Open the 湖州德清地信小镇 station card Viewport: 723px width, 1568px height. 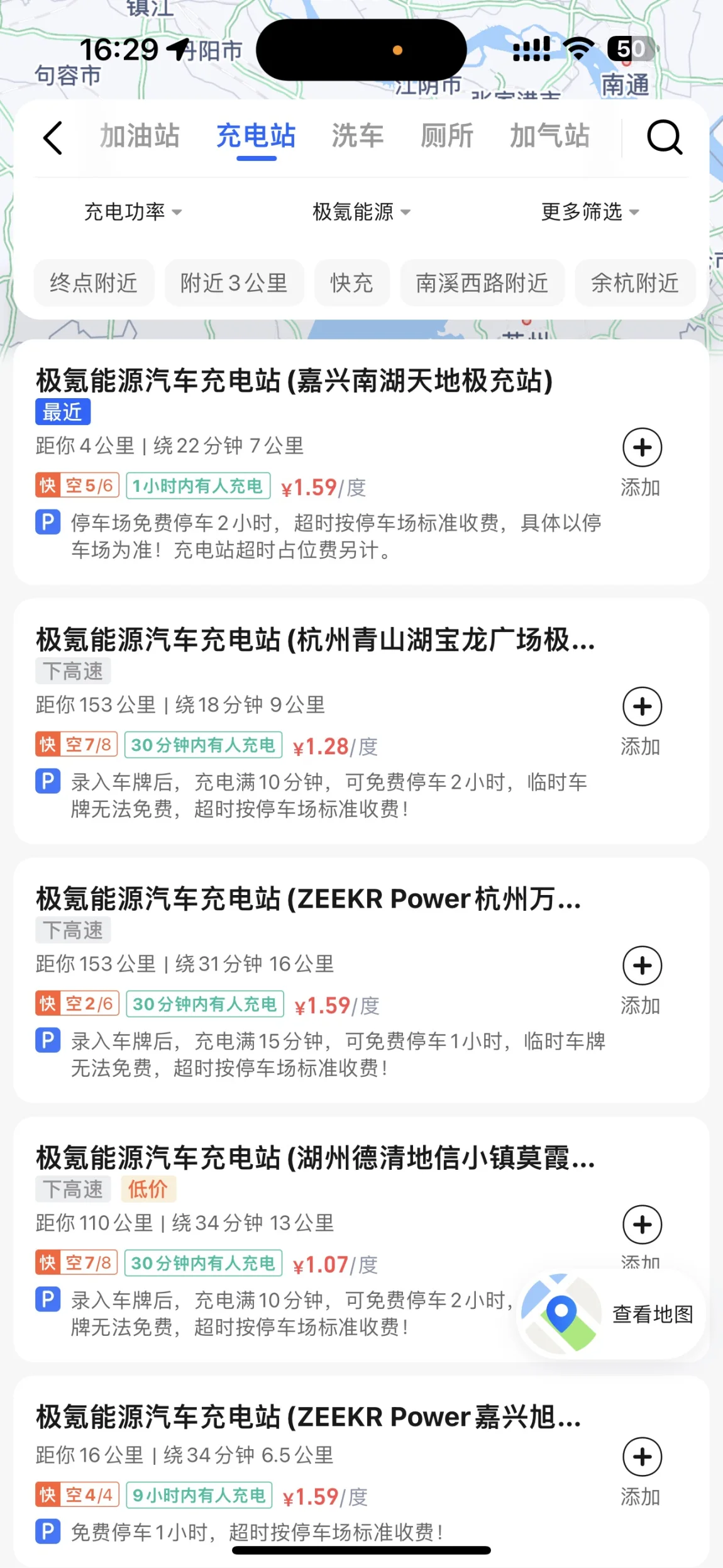tap(361, 1239)
